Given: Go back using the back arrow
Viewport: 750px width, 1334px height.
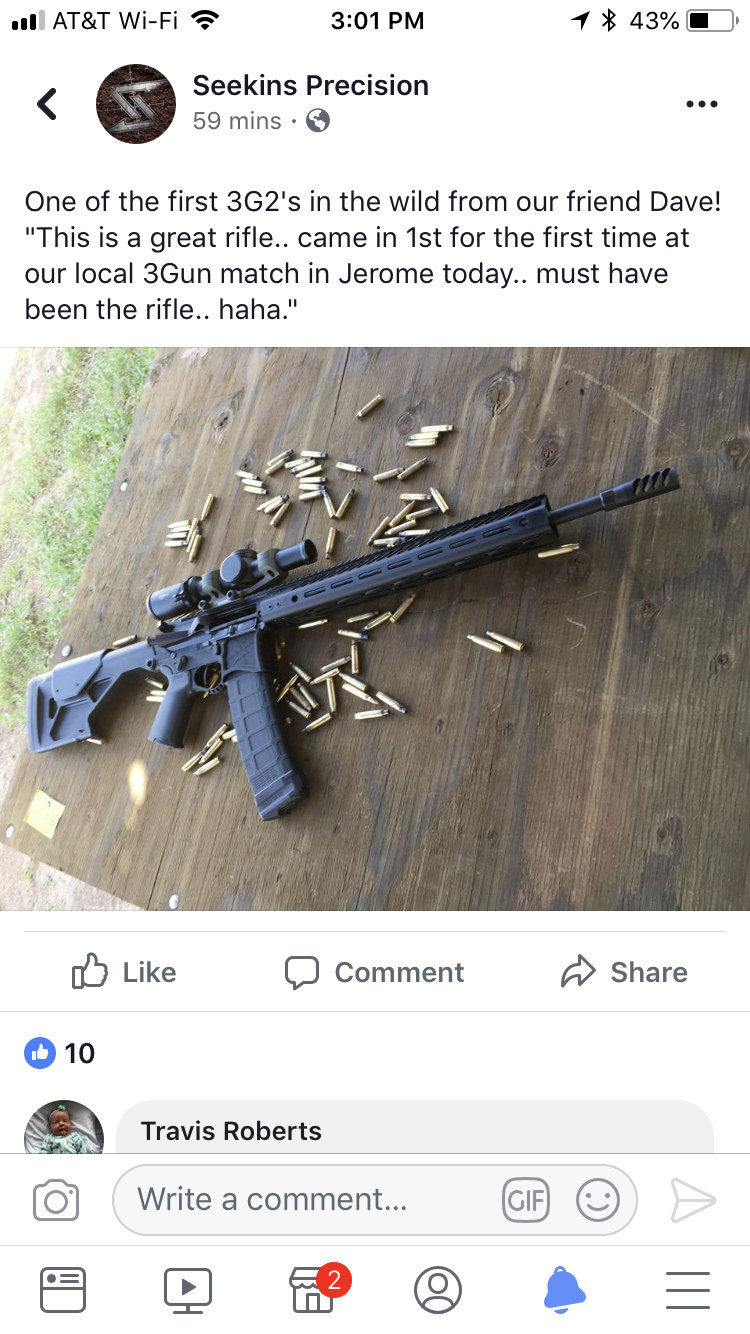Looking at the screenshot, I should point(47,103).
